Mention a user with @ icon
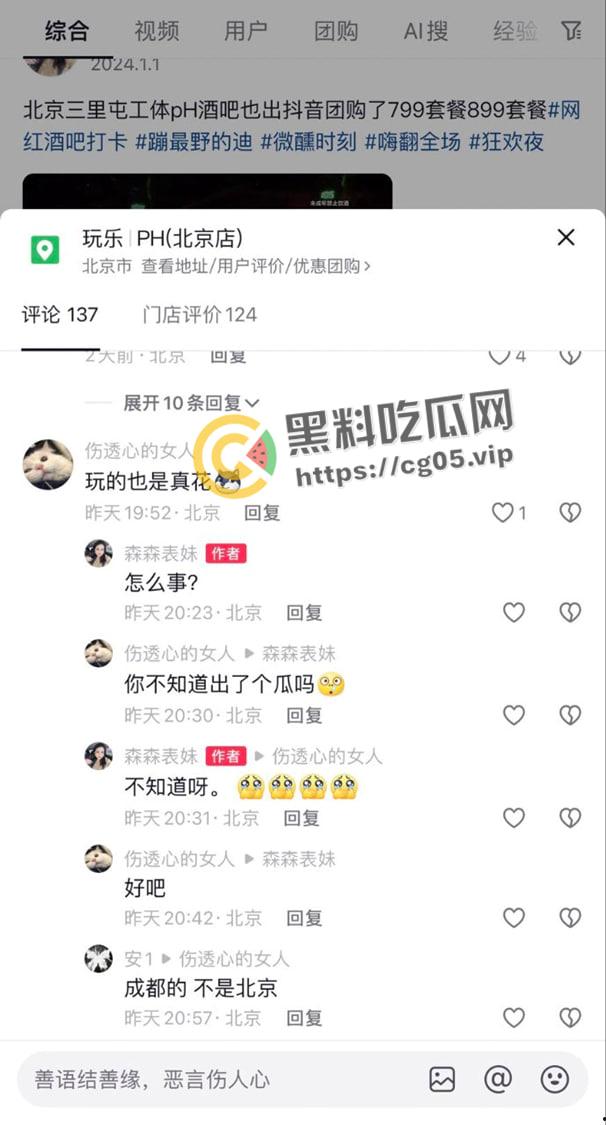The height and width of the screenshot is (1125, 606). click(497, 1079)
